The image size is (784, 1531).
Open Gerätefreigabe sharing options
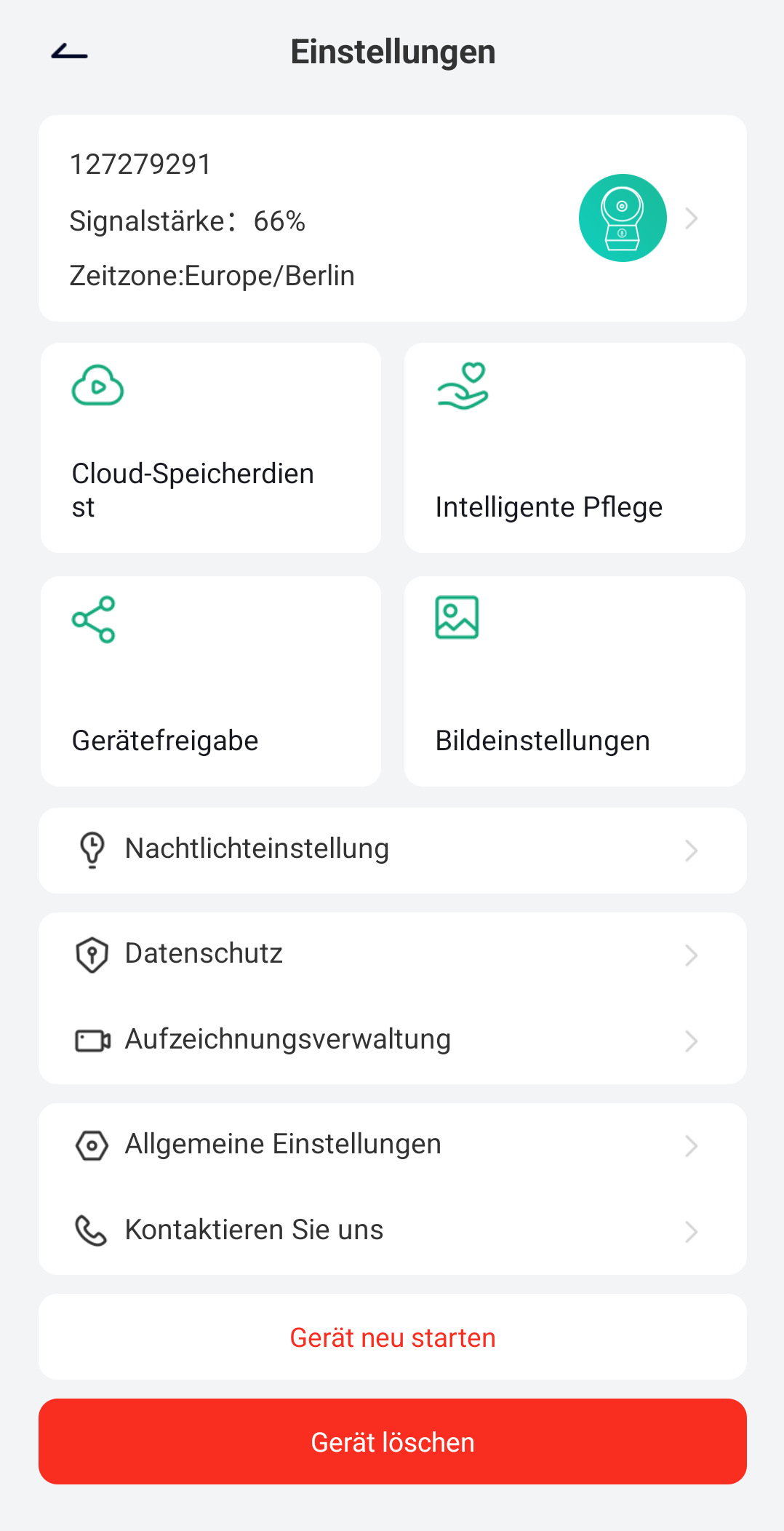click(211, 681)
